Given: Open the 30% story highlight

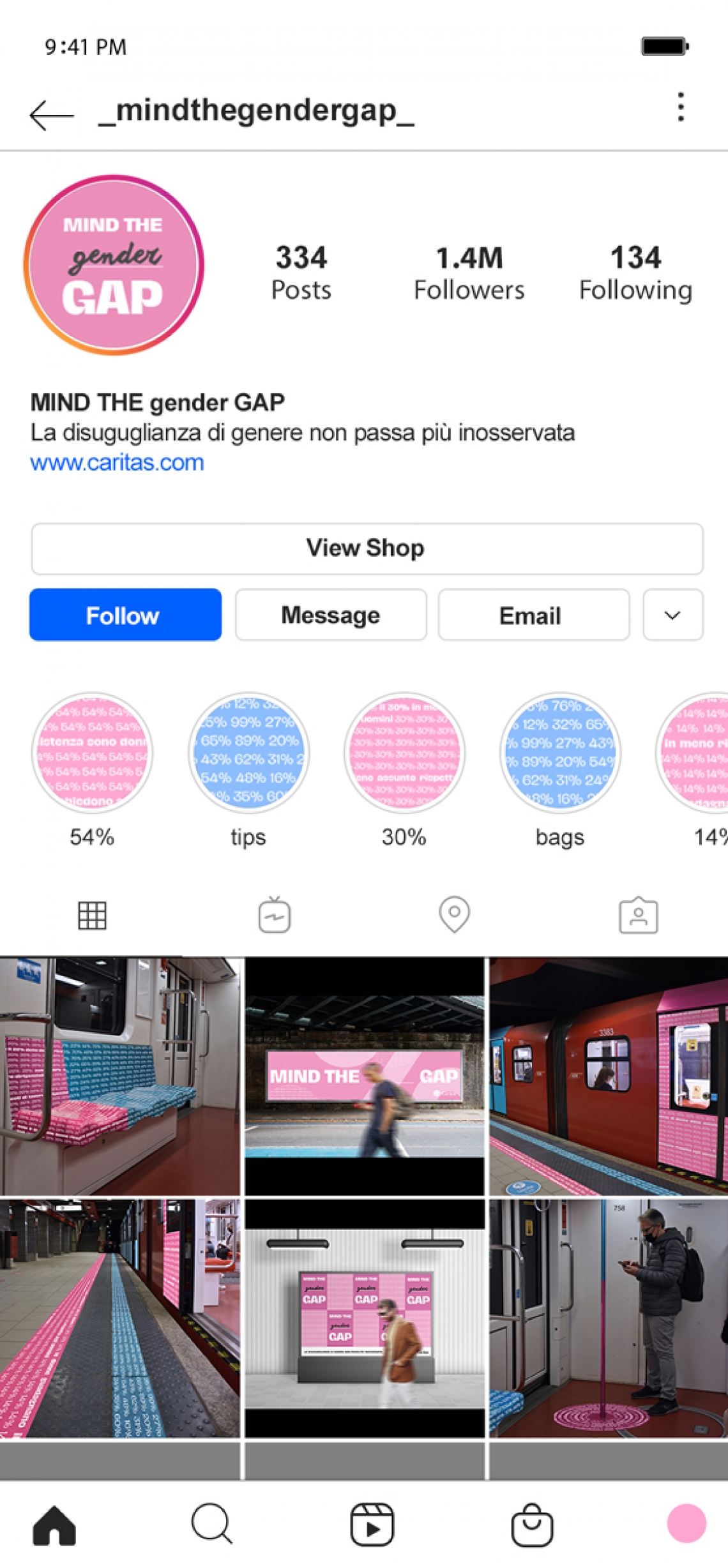Looking at the screenshot, I should coord(404,753).
